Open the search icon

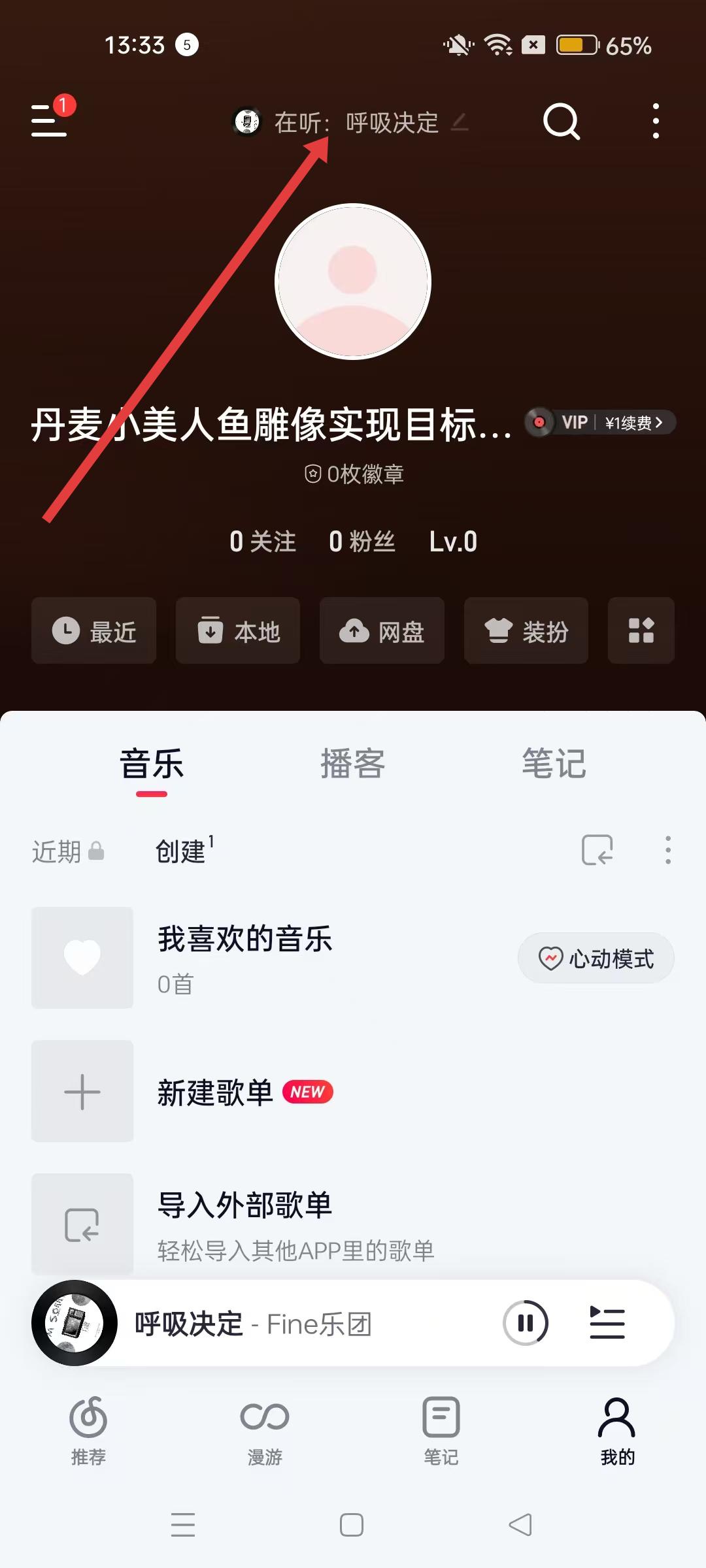[562, 122]
